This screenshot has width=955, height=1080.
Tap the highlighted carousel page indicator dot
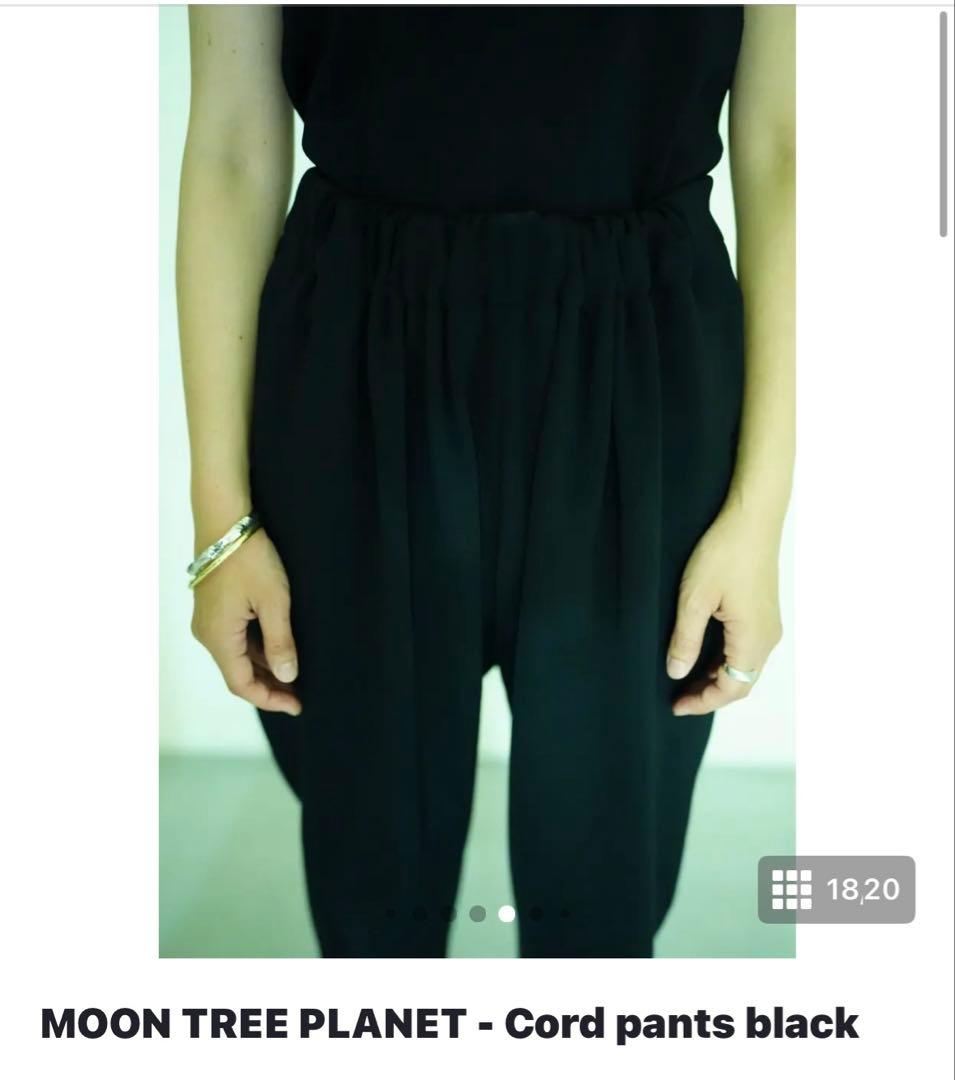tap(507, 913)
